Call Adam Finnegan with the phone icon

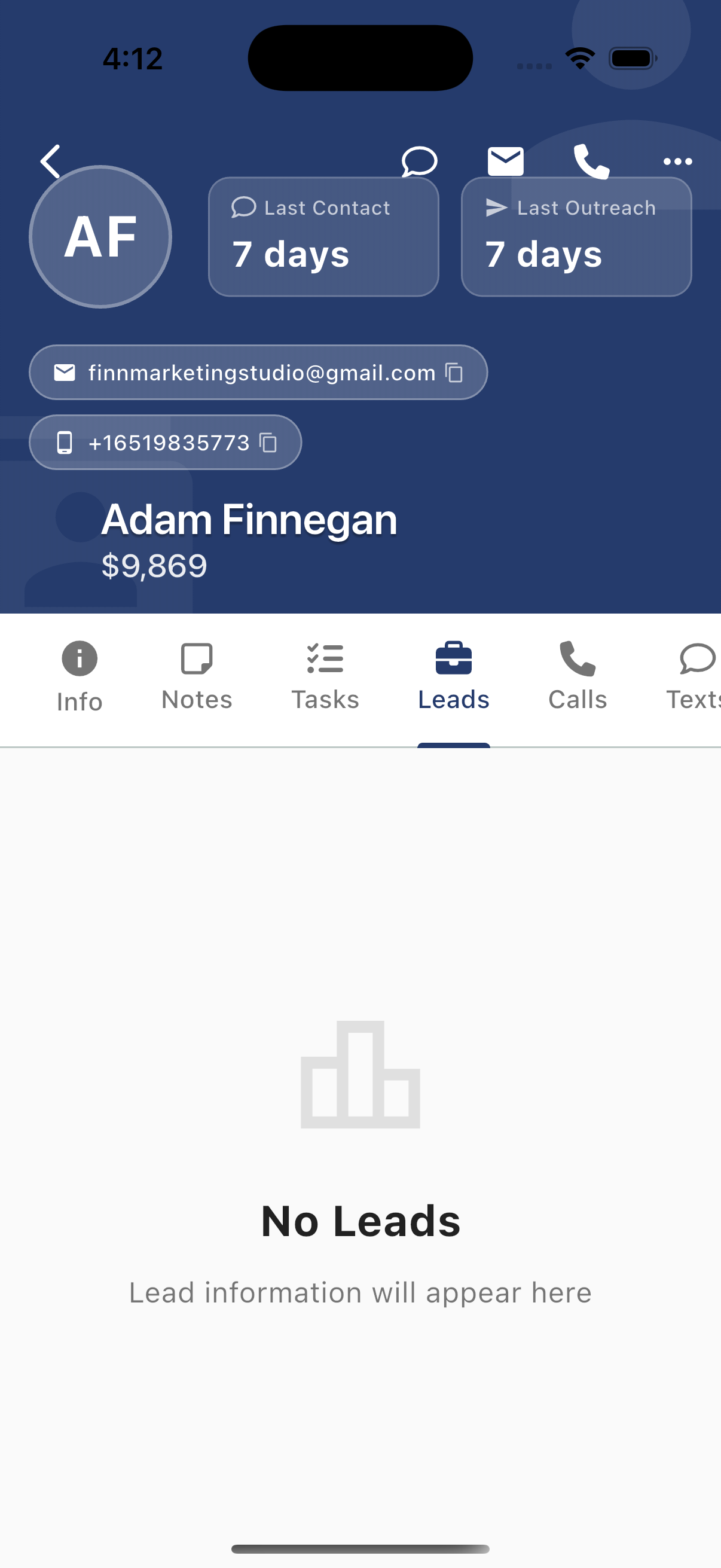(x=591, y=161)
